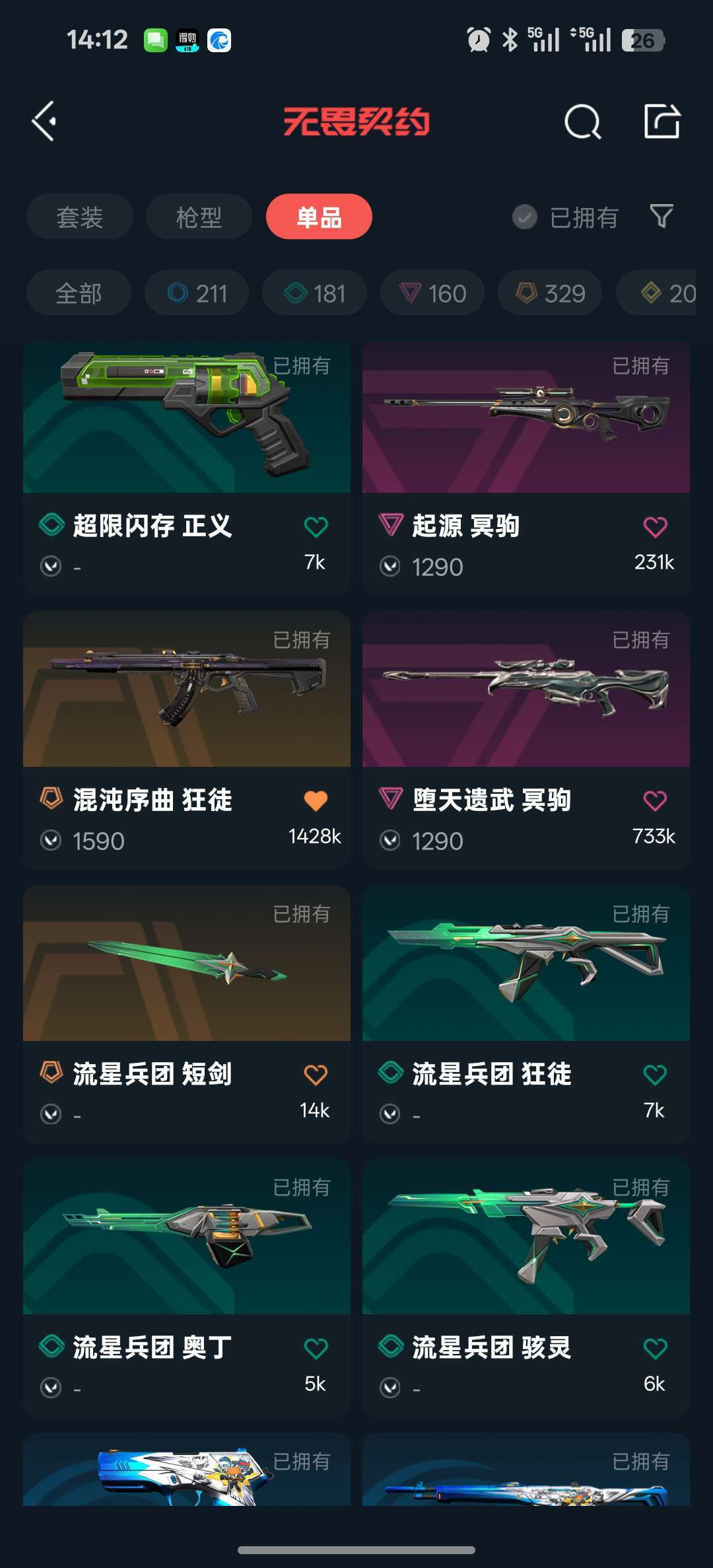Filter by the 181 rarity chip
Image resolution: width=713 pixels, height=1568 pixels.
(x=314, y=293)
